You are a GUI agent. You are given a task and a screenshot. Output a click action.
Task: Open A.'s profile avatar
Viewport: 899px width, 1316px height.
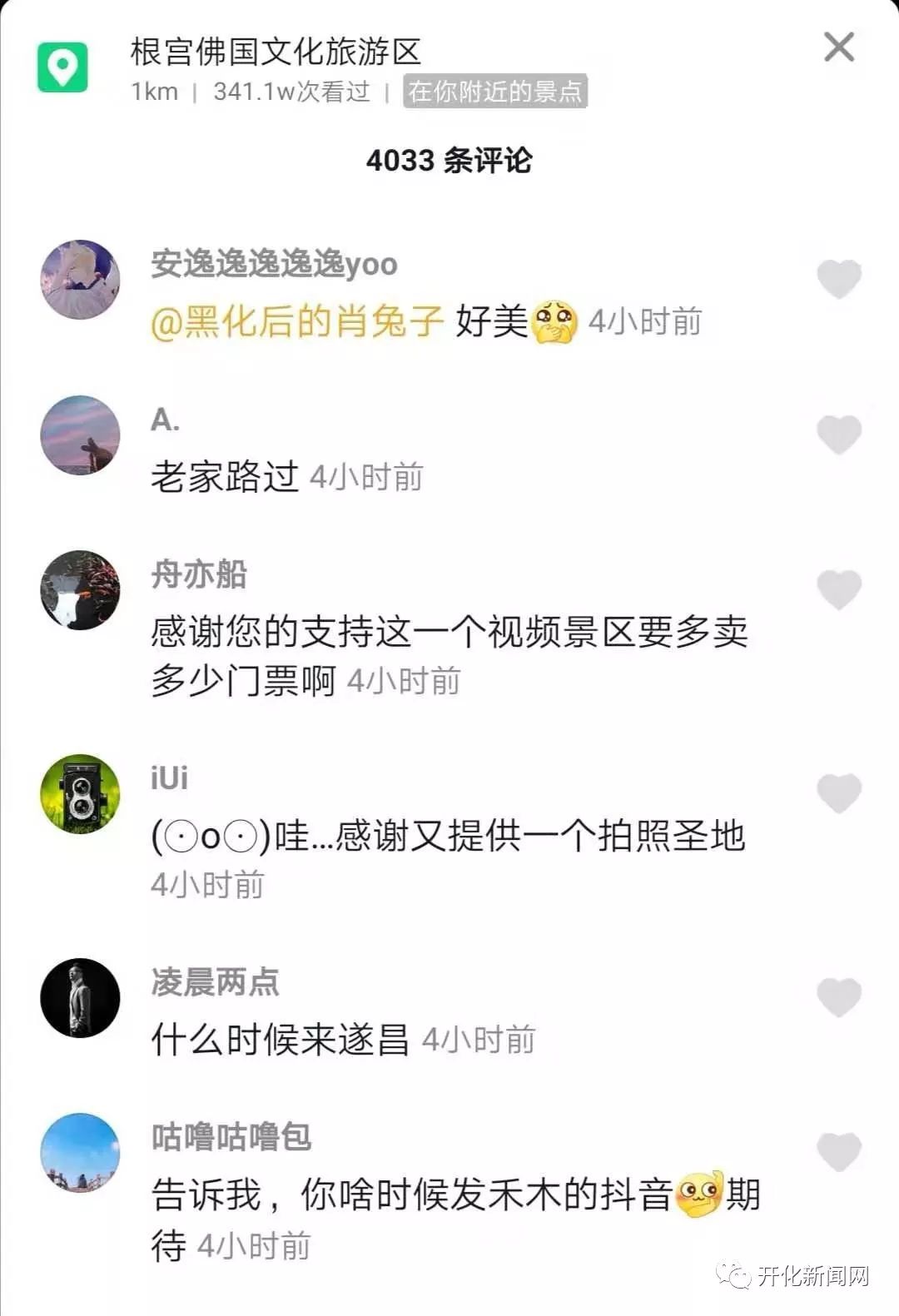(x=80, y=435)
